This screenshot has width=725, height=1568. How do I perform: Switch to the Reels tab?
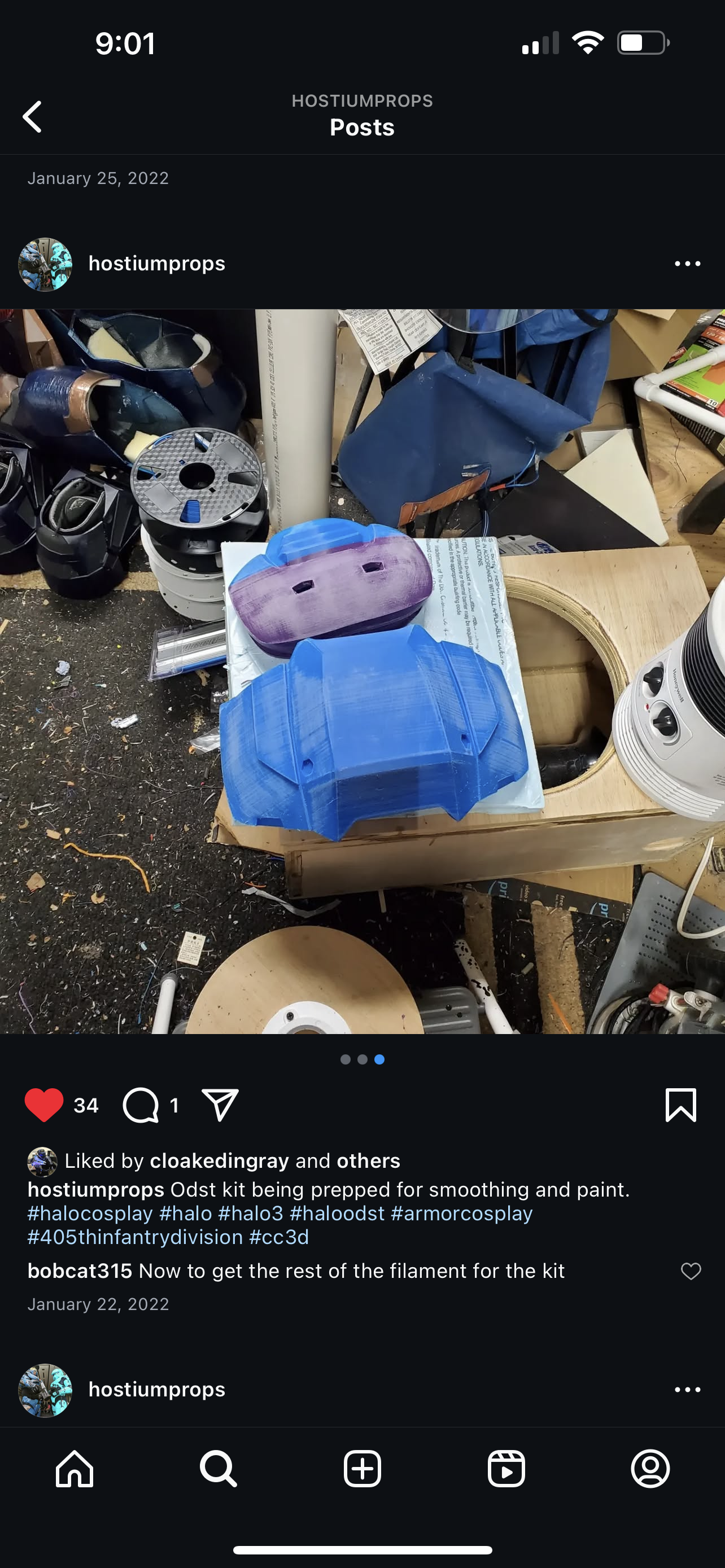click(x=506, y=1469)
